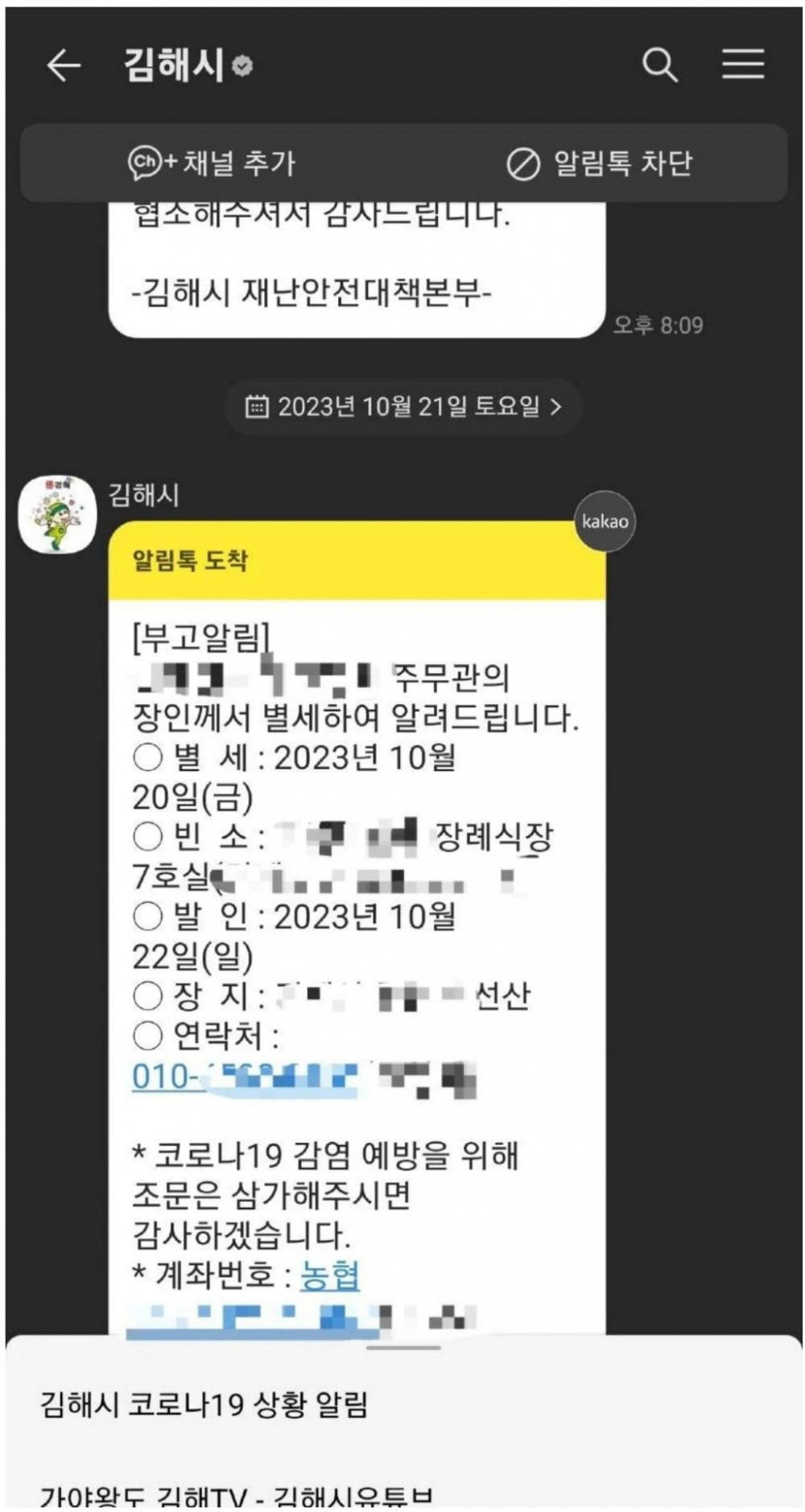Screen dimensions: 805x1512
Task: Tap the 010 phone number link
Action: tap(242, 1077)
